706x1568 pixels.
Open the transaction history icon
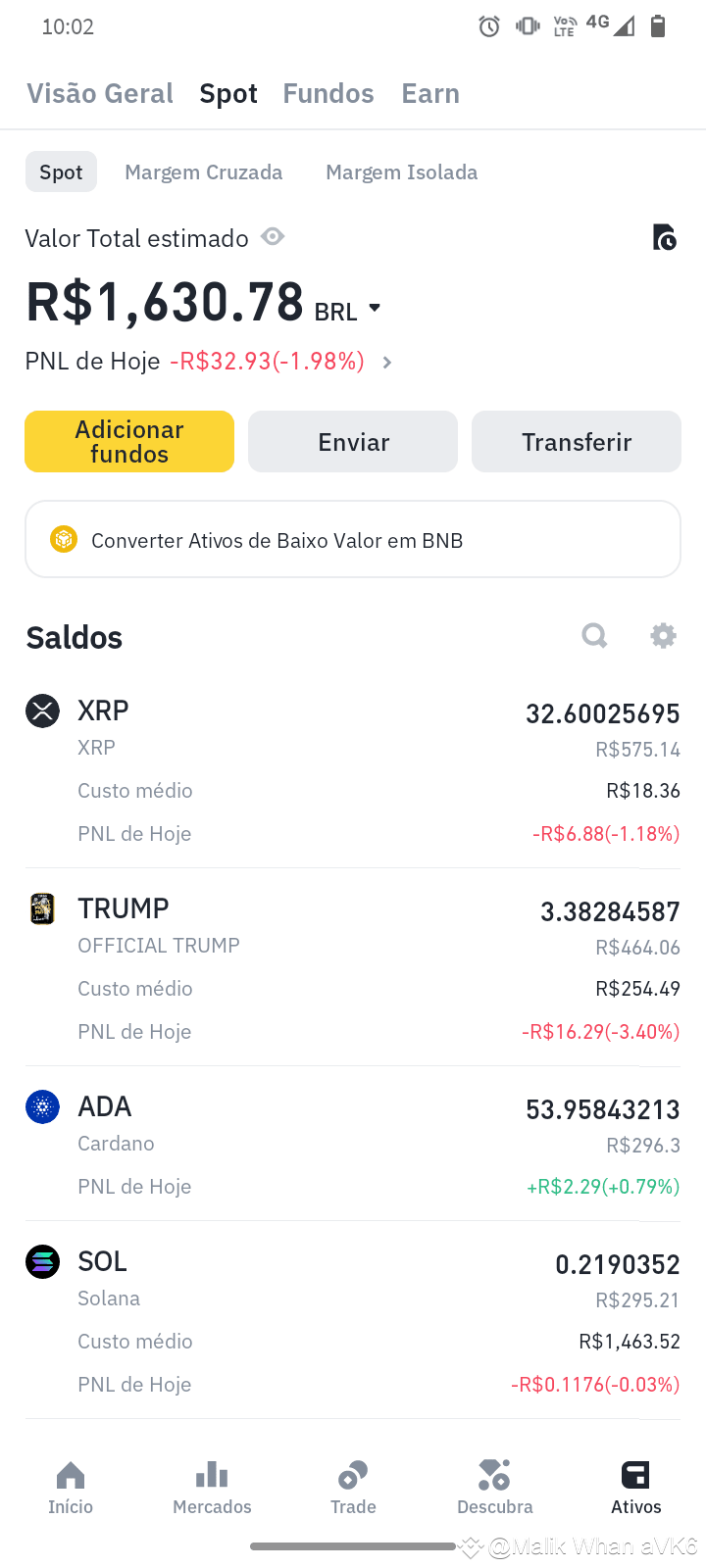pyautogui.click(x=664, y=237)
